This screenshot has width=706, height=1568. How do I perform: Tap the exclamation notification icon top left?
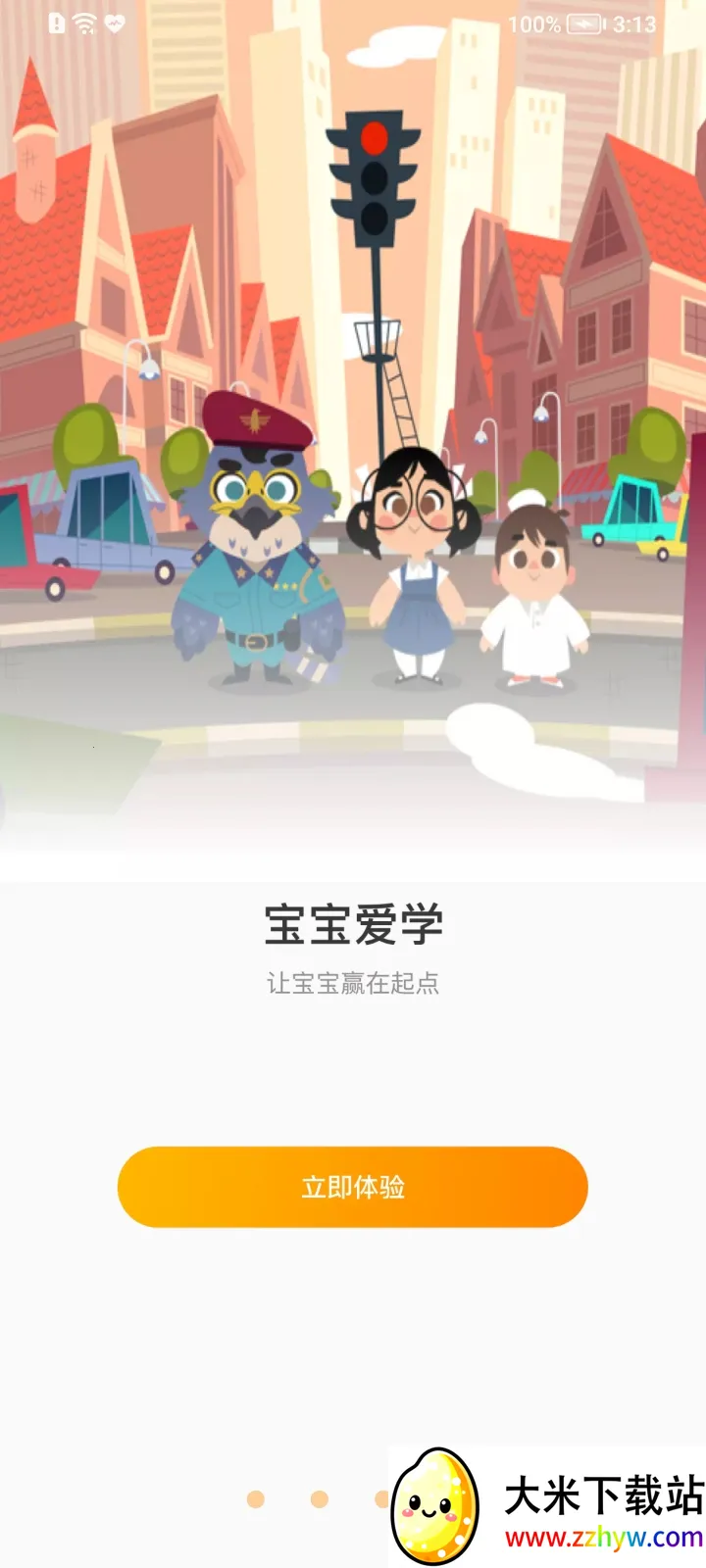[x=55, y=22]
